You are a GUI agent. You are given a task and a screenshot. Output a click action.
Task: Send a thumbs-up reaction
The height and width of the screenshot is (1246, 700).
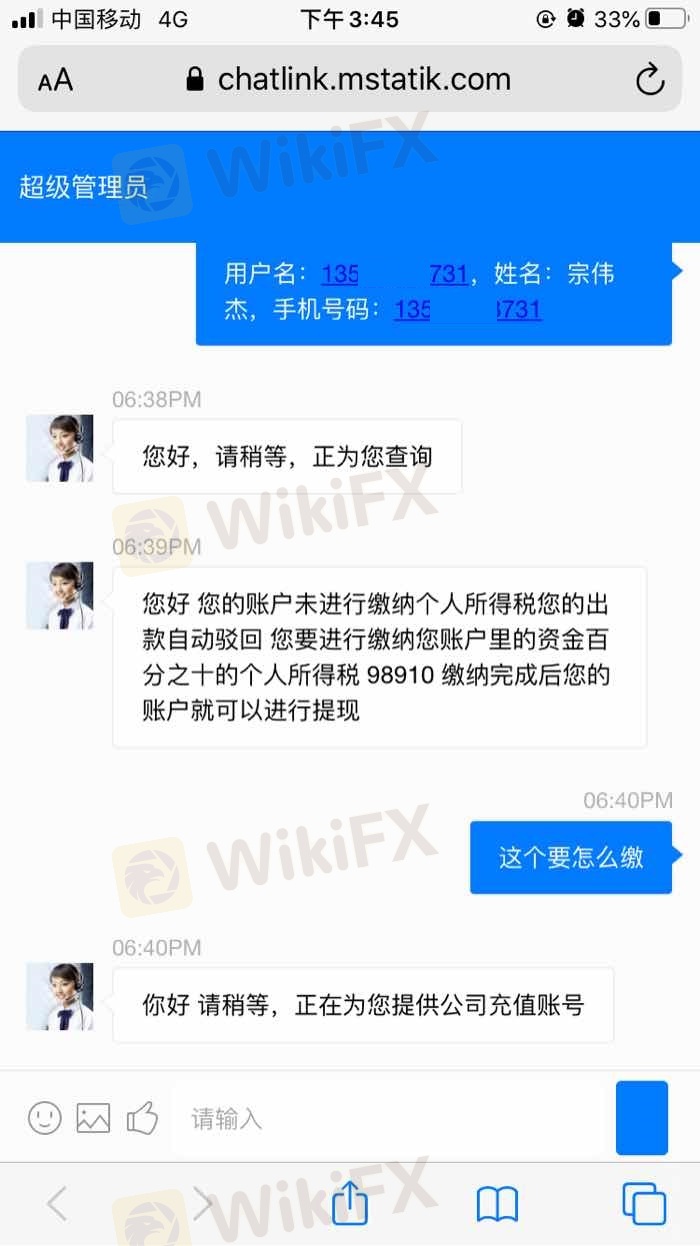pyautogui.click(x=142, y=1118)
